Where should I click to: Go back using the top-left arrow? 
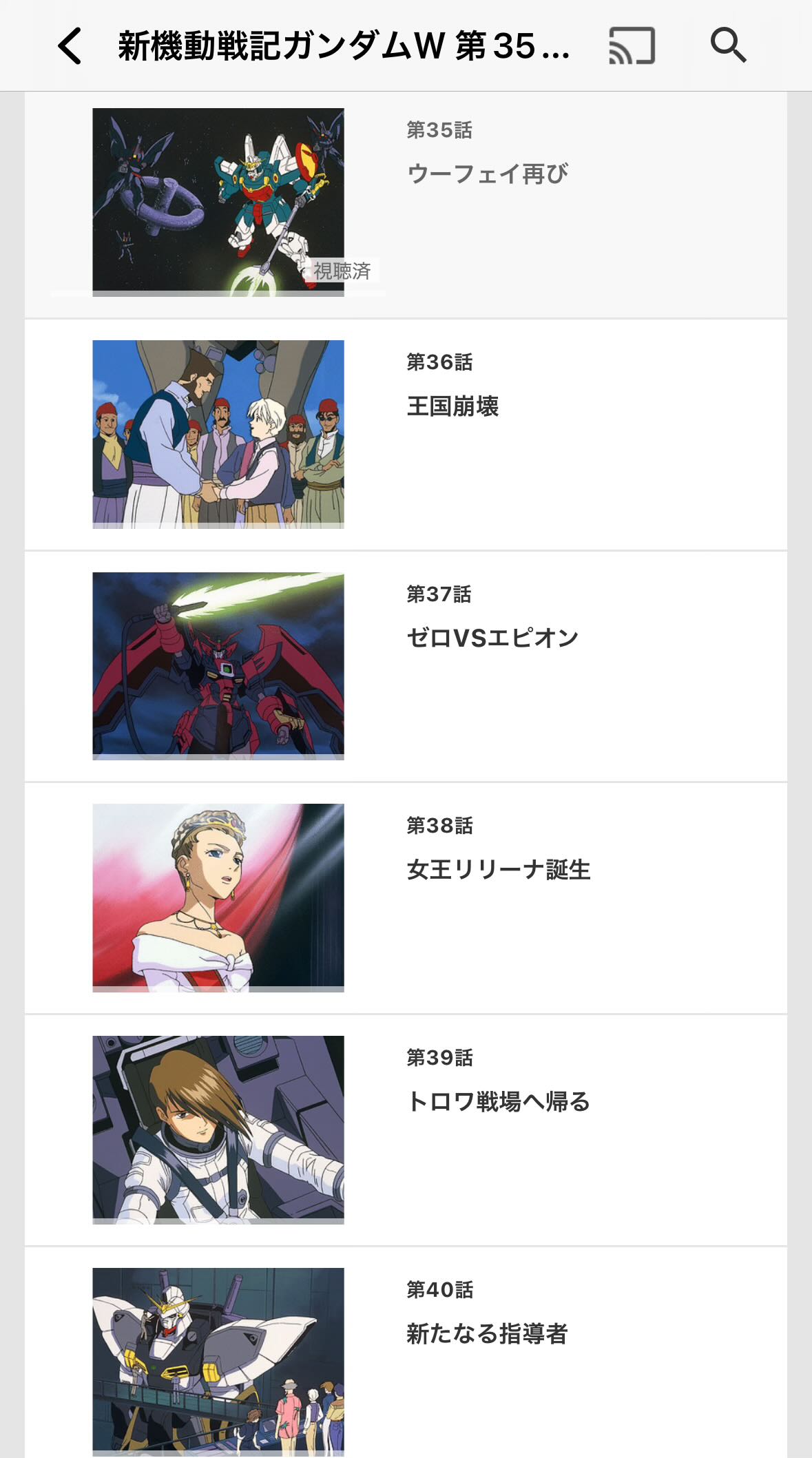pyautogui.click(x=70, y=46)
